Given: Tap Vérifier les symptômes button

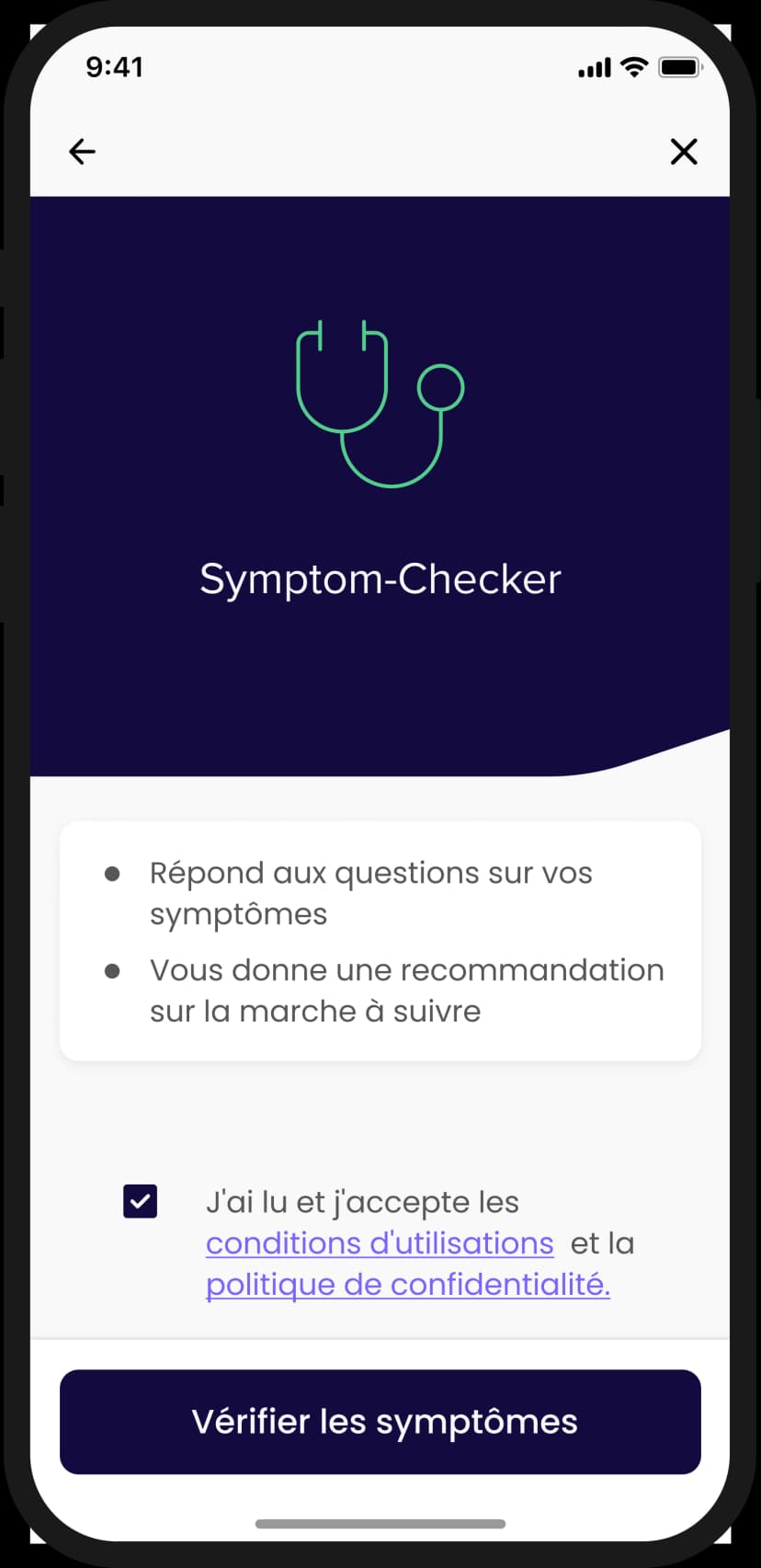Looking at the screenshot, I should 380,1422.
